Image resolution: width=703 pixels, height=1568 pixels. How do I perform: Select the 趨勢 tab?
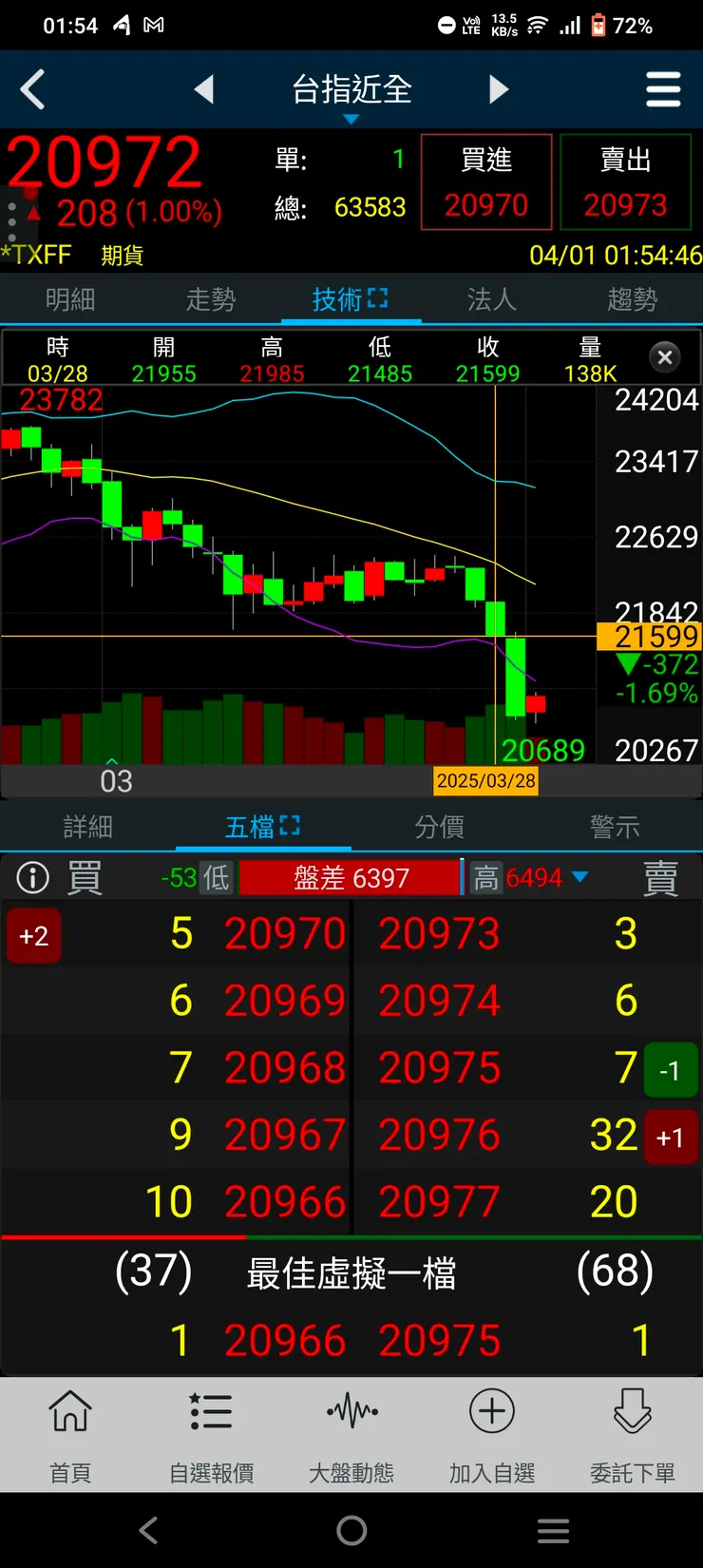(x=632, y=300)
